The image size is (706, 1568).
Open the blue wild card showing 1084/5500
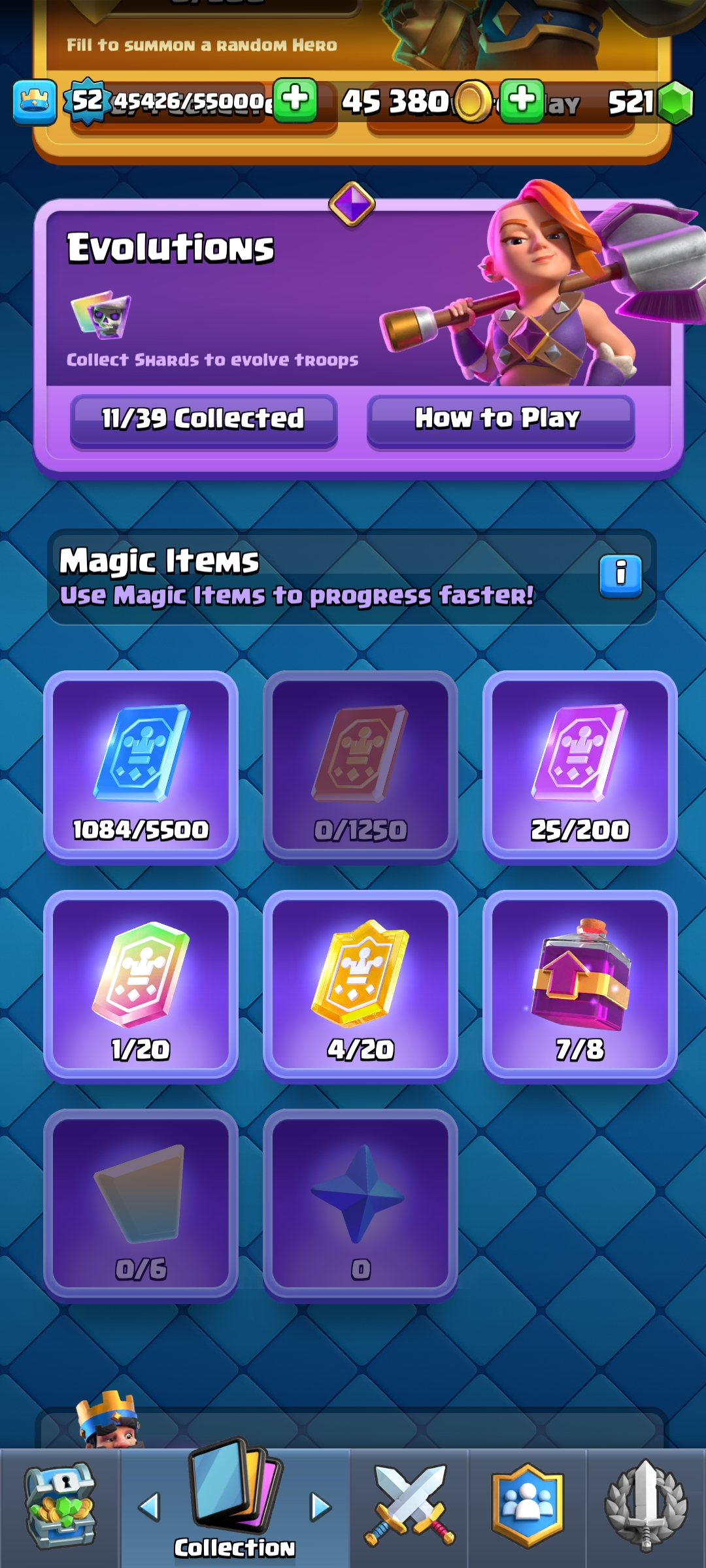[x=141, y=766]
